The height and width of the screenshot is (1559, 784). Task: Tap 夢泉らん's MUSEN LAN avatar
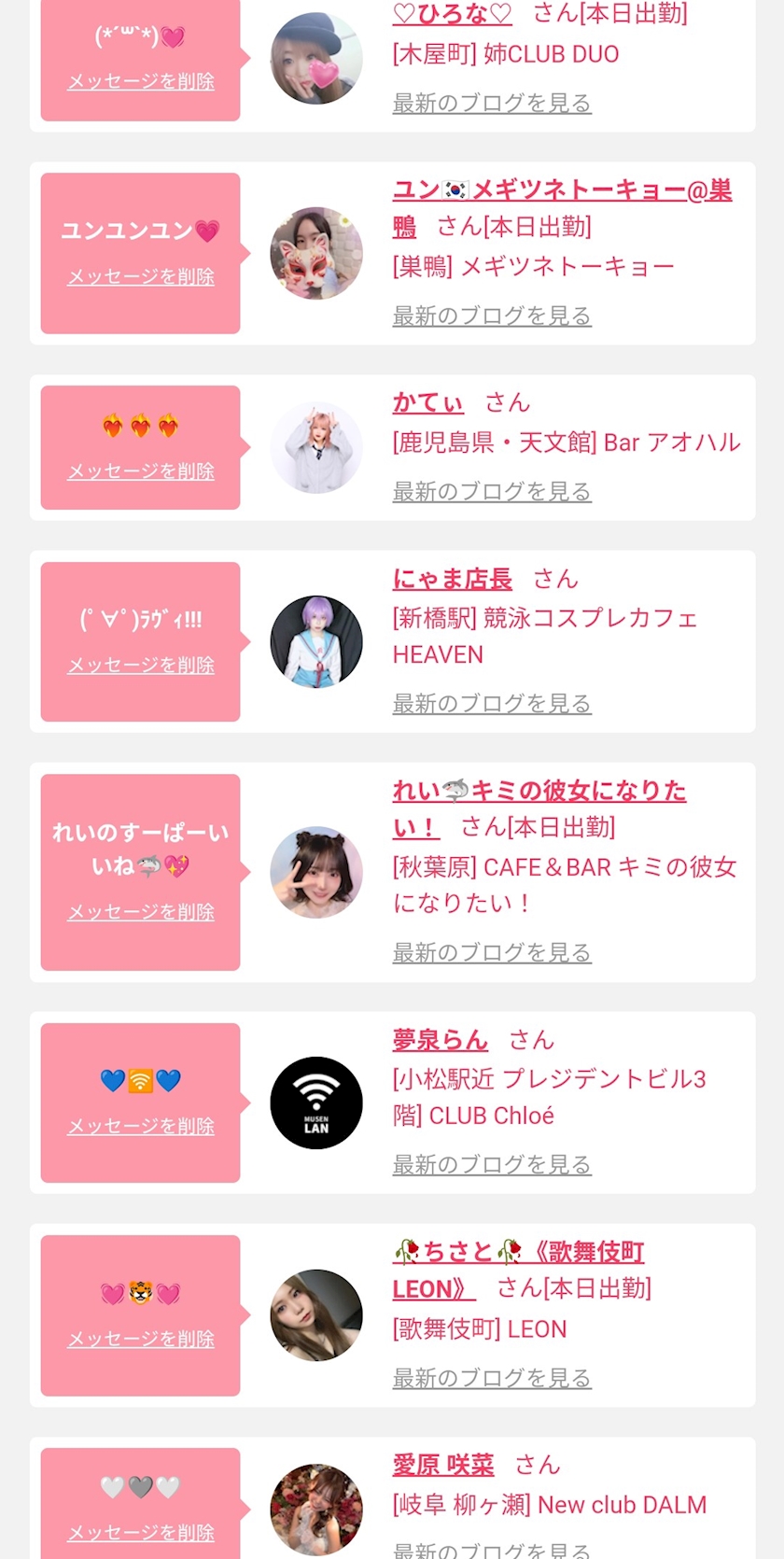[316, 1103]
